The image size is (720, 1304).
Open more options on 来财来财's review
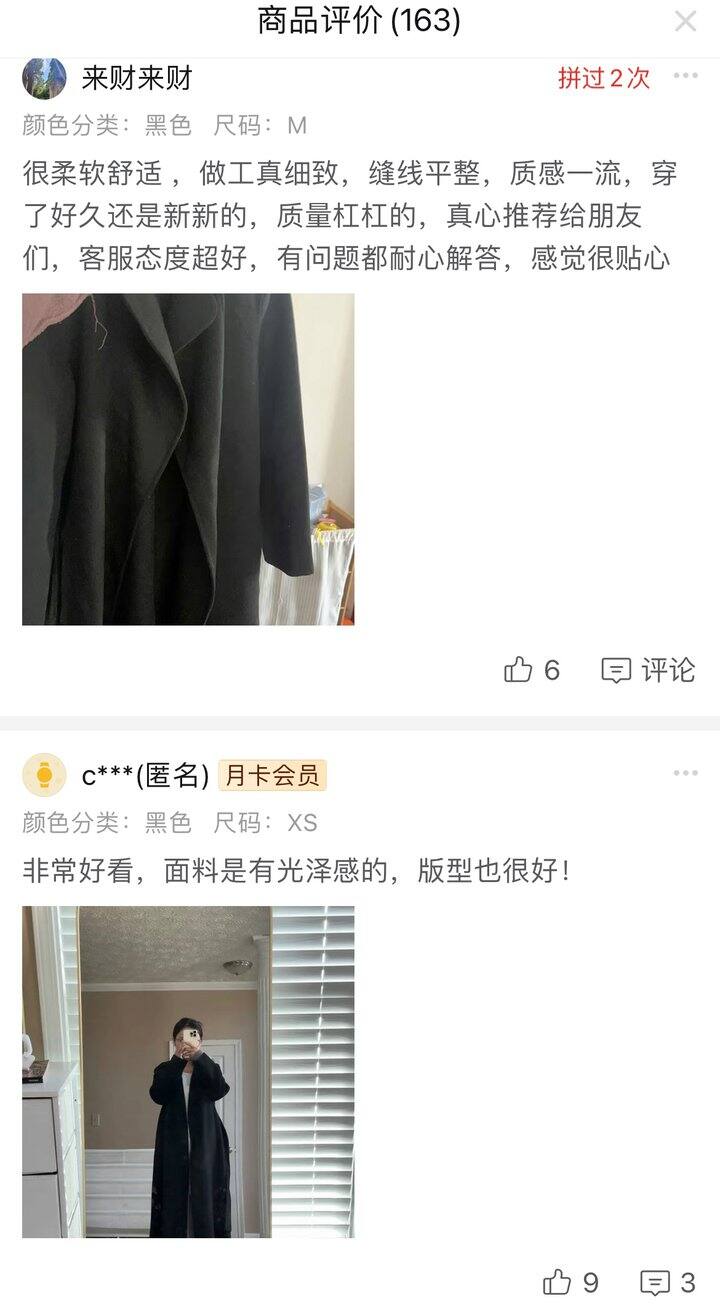point(685,76)
